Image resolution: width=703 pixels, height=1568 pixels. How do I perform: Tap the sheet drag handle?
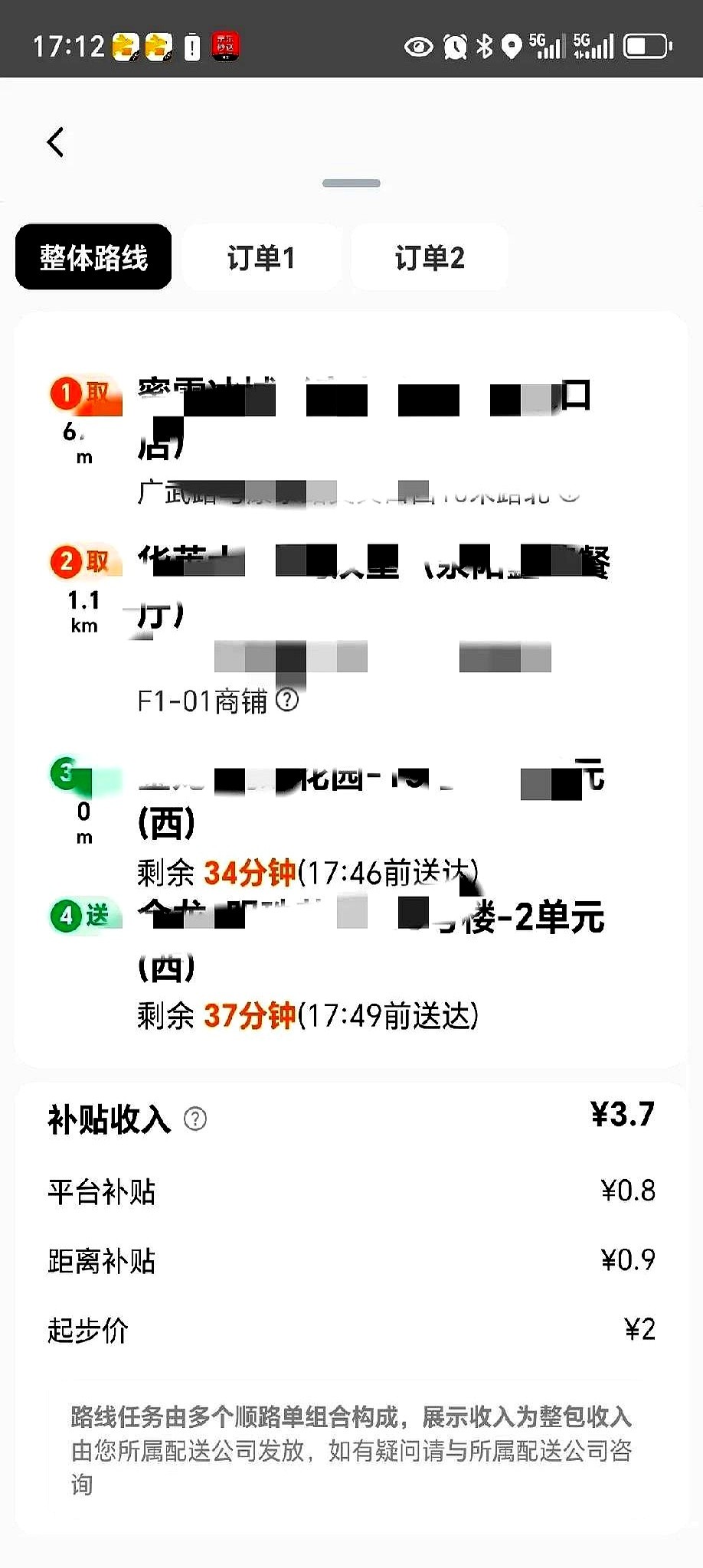coord(351,184)
